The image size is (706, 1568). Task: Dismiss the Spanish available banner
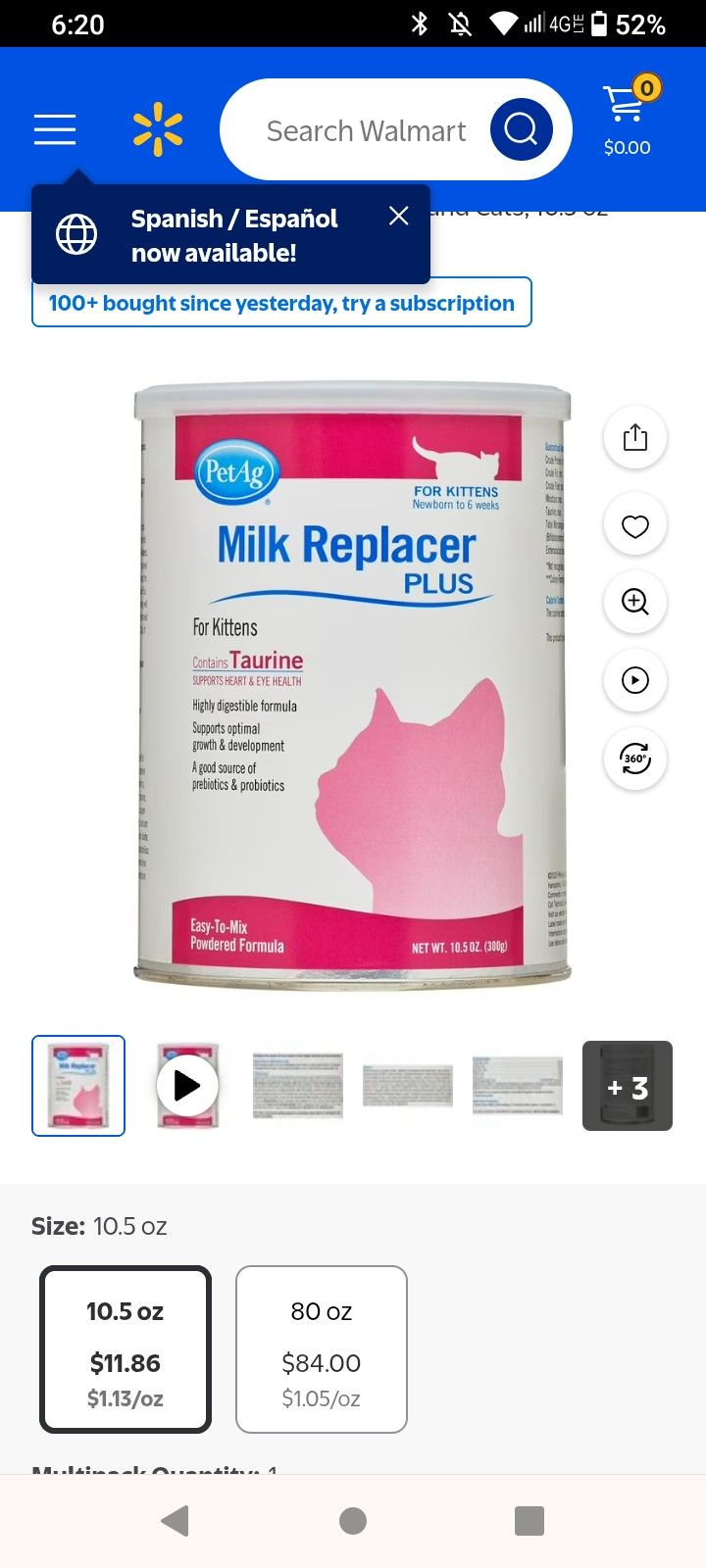coord(398,216)
